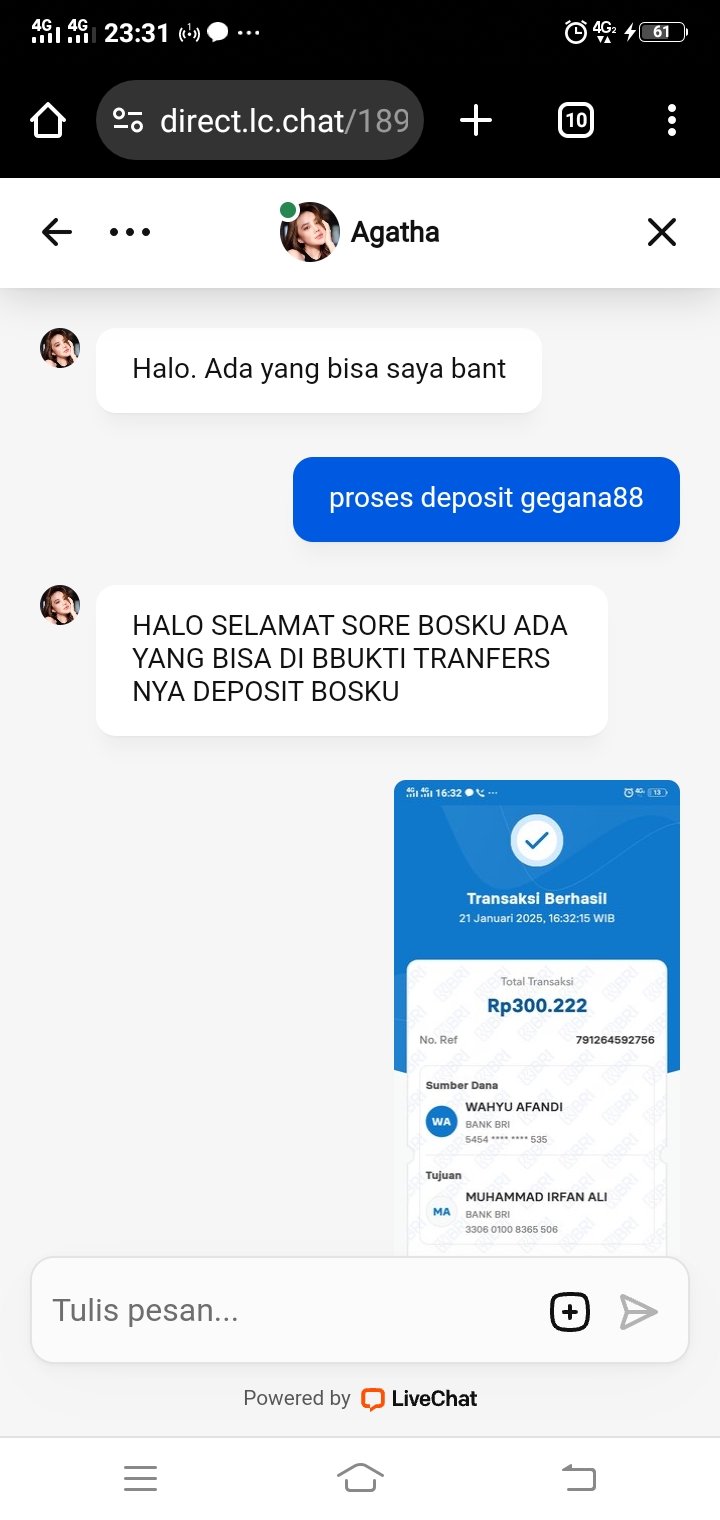Show the 10 open browser tabs
This screenshot has height=1520, width=720.
[x=575, y=121]
